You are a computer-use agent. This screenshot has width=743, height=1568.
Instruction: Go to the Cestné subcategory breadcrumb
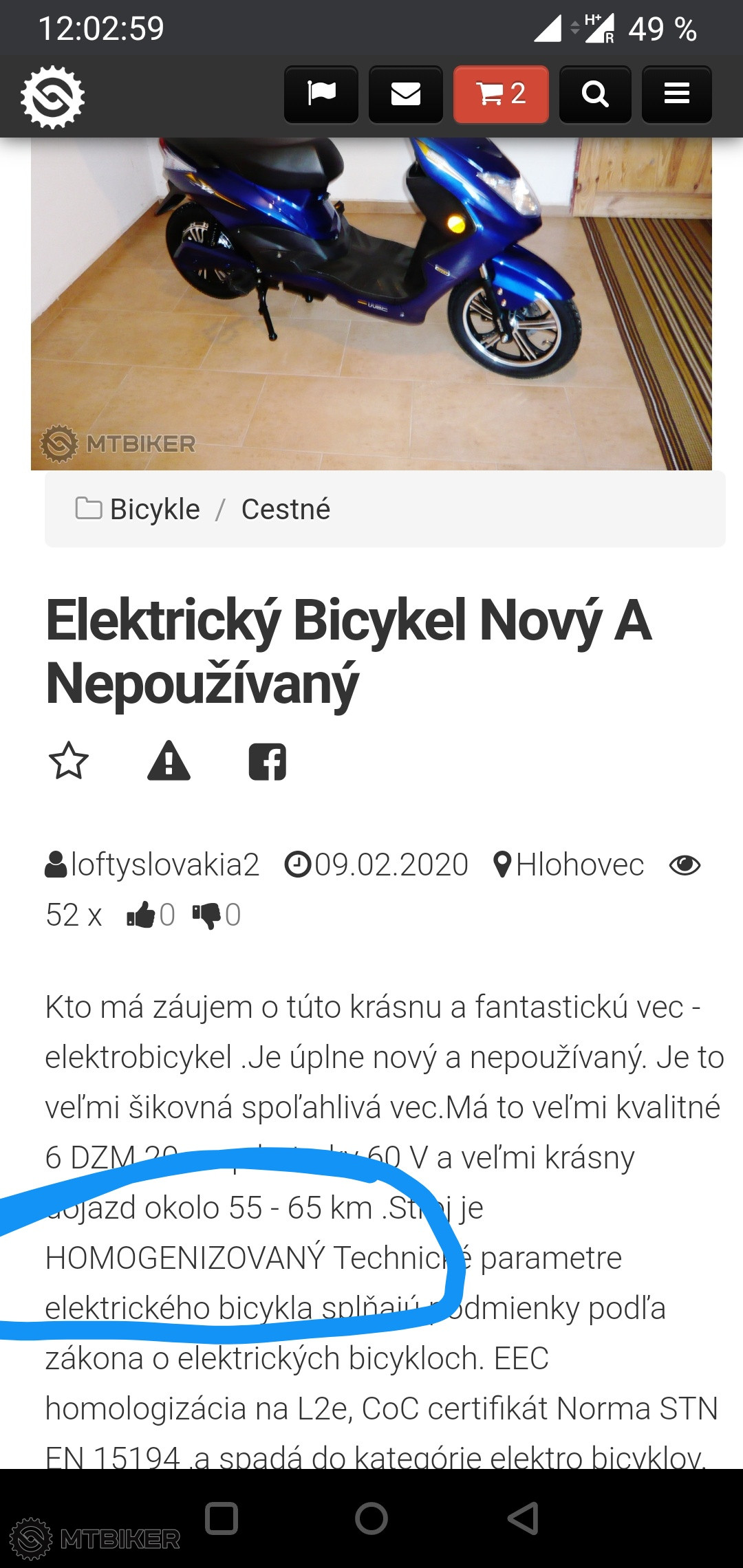(x=286, y=510)
